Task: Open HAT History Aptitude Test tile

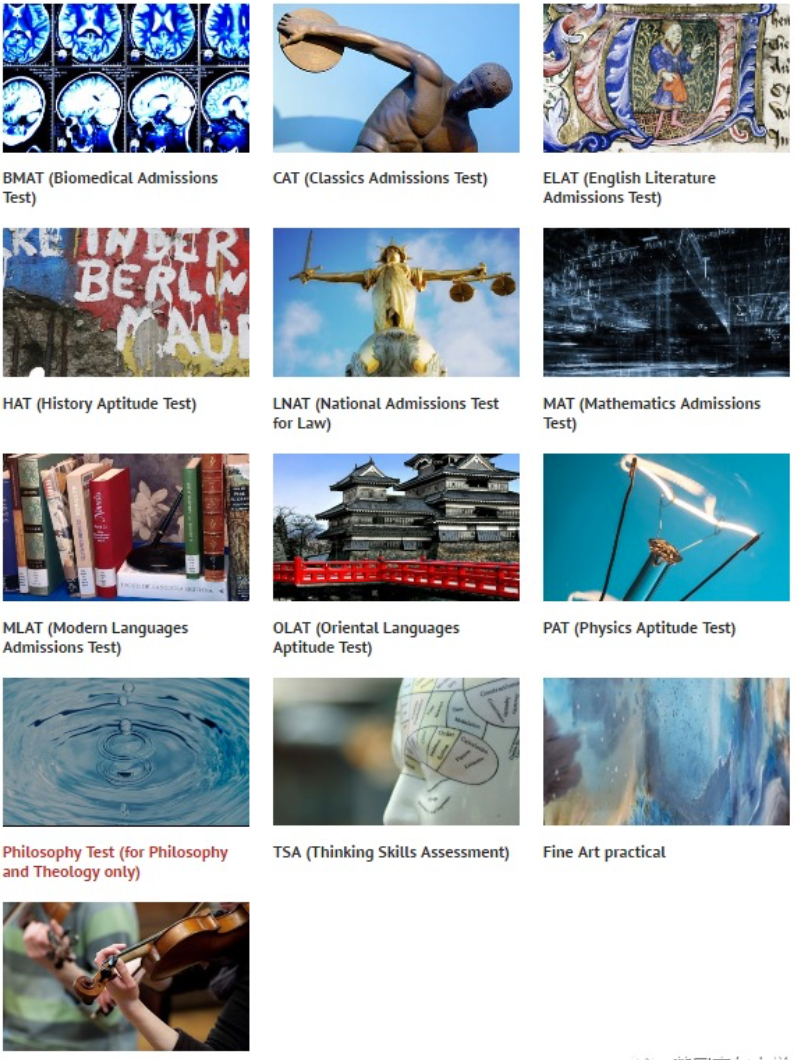Action: click(x=125, y=302)
